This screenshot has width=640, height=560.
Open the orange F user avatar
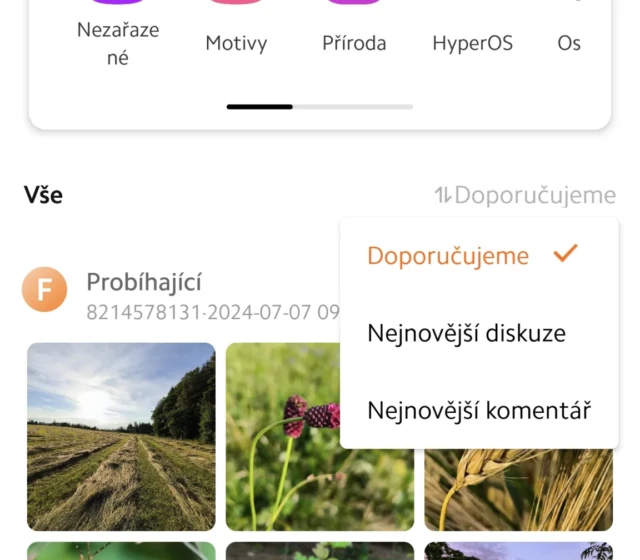point(44,291)
